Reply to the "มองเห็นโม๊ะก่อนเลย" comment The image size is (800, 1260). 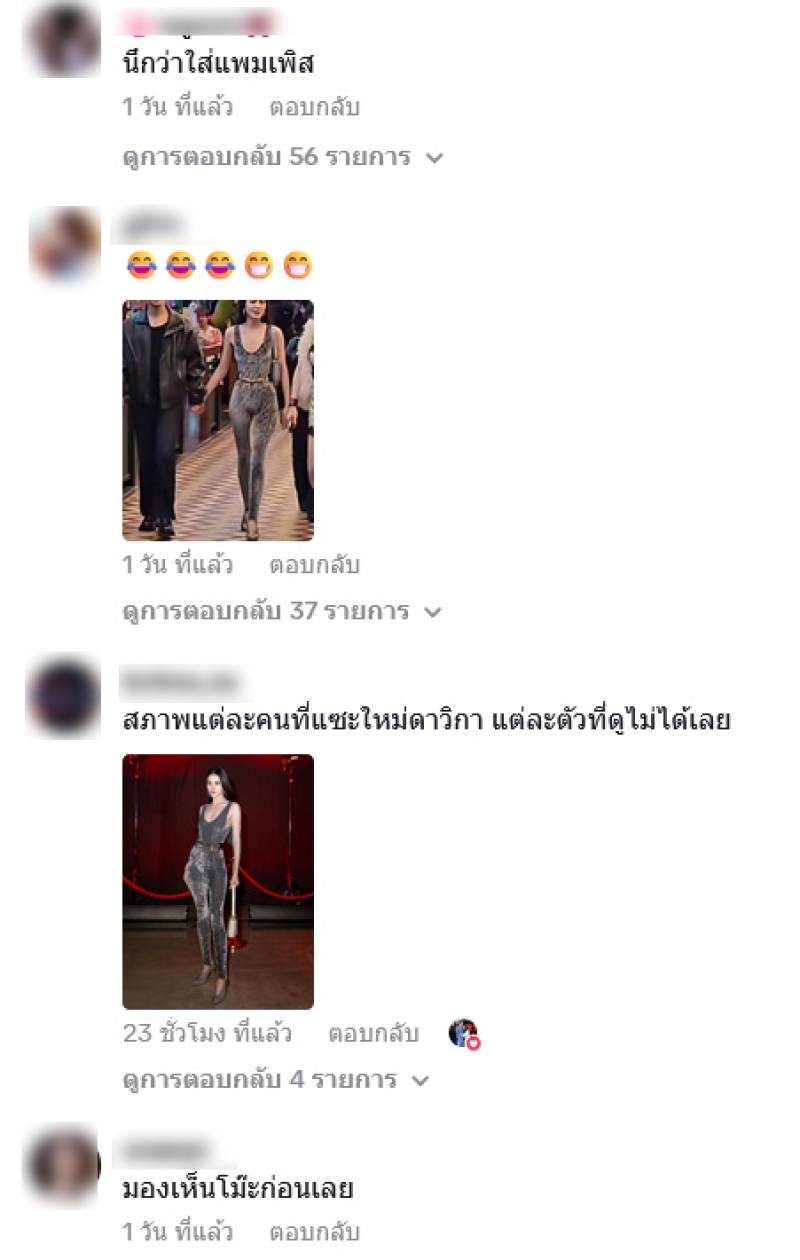[314, 1233]
